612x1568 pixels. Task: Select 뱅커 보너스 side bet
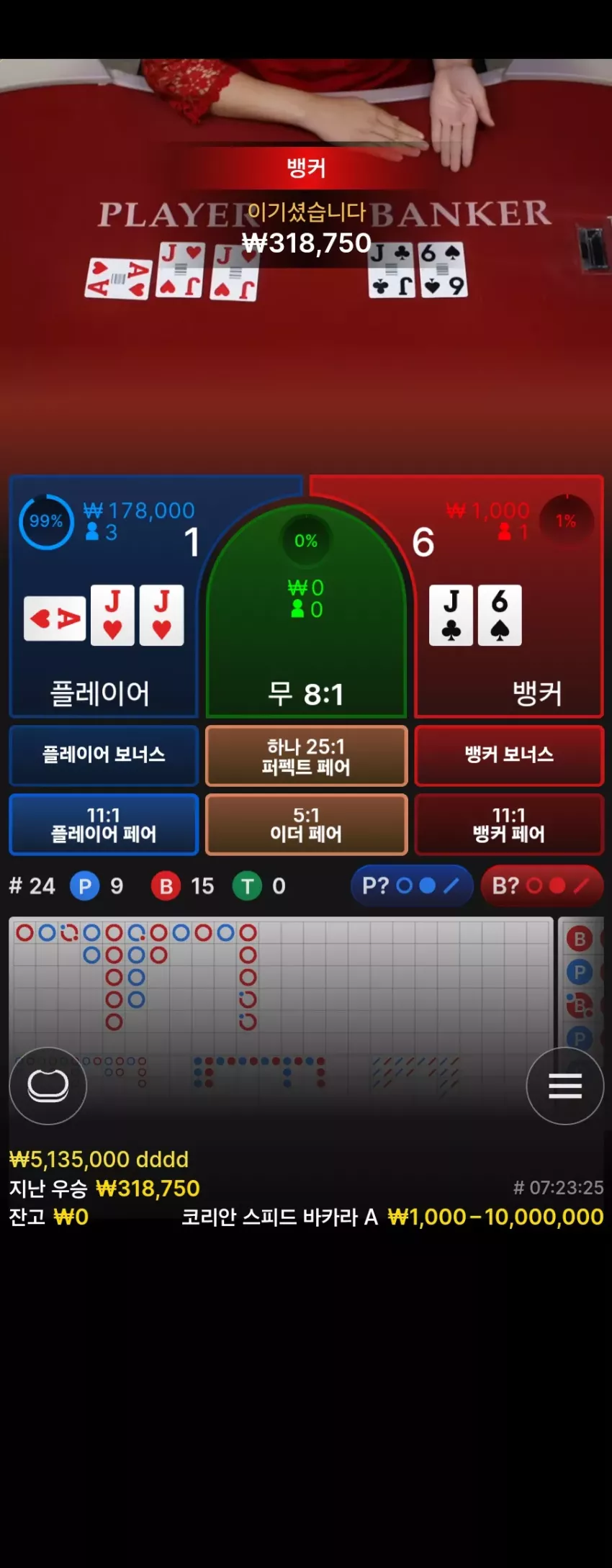point(509,754)
